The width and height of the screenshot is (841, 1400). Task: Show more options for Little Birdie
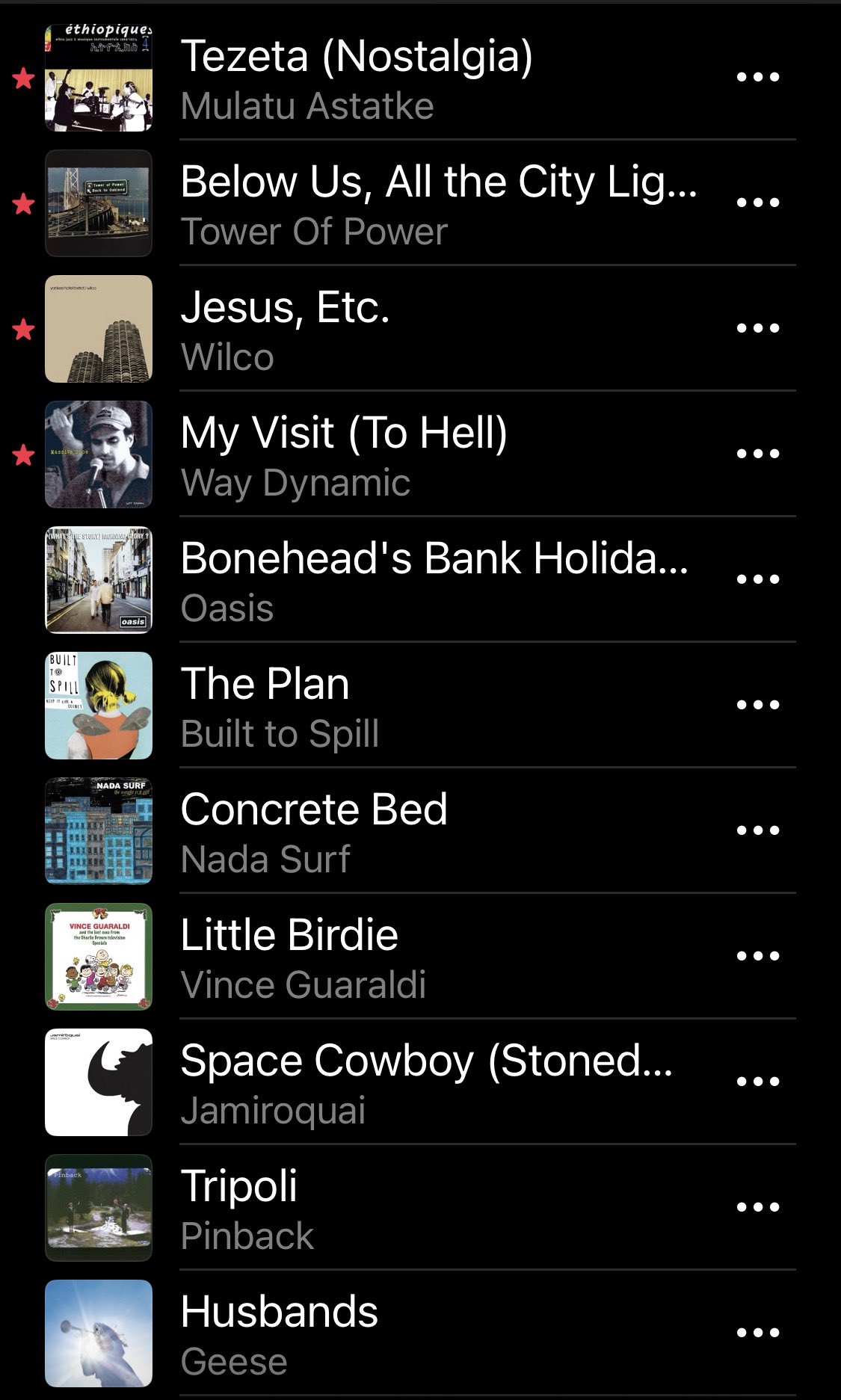[x=757, y=956]
